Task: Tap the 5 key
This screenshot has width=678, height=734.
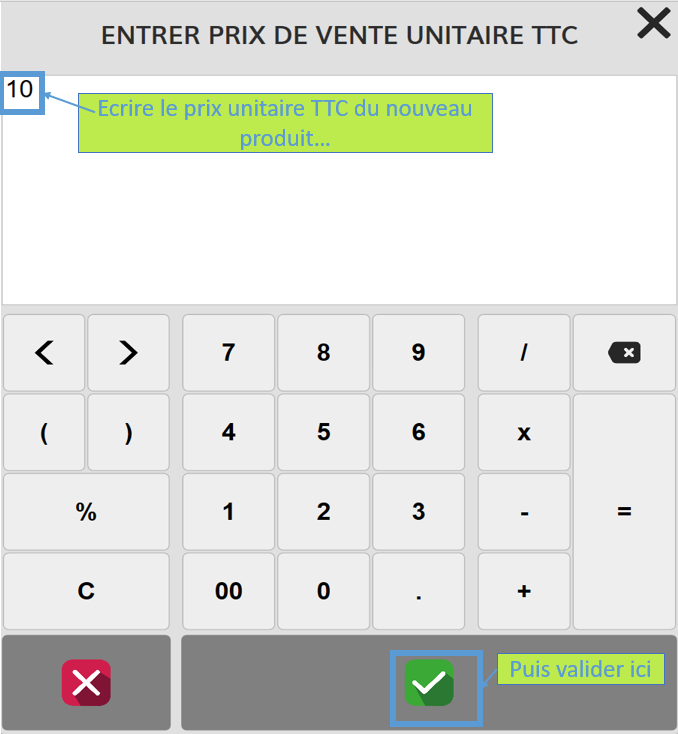Action: pos(324,432)
